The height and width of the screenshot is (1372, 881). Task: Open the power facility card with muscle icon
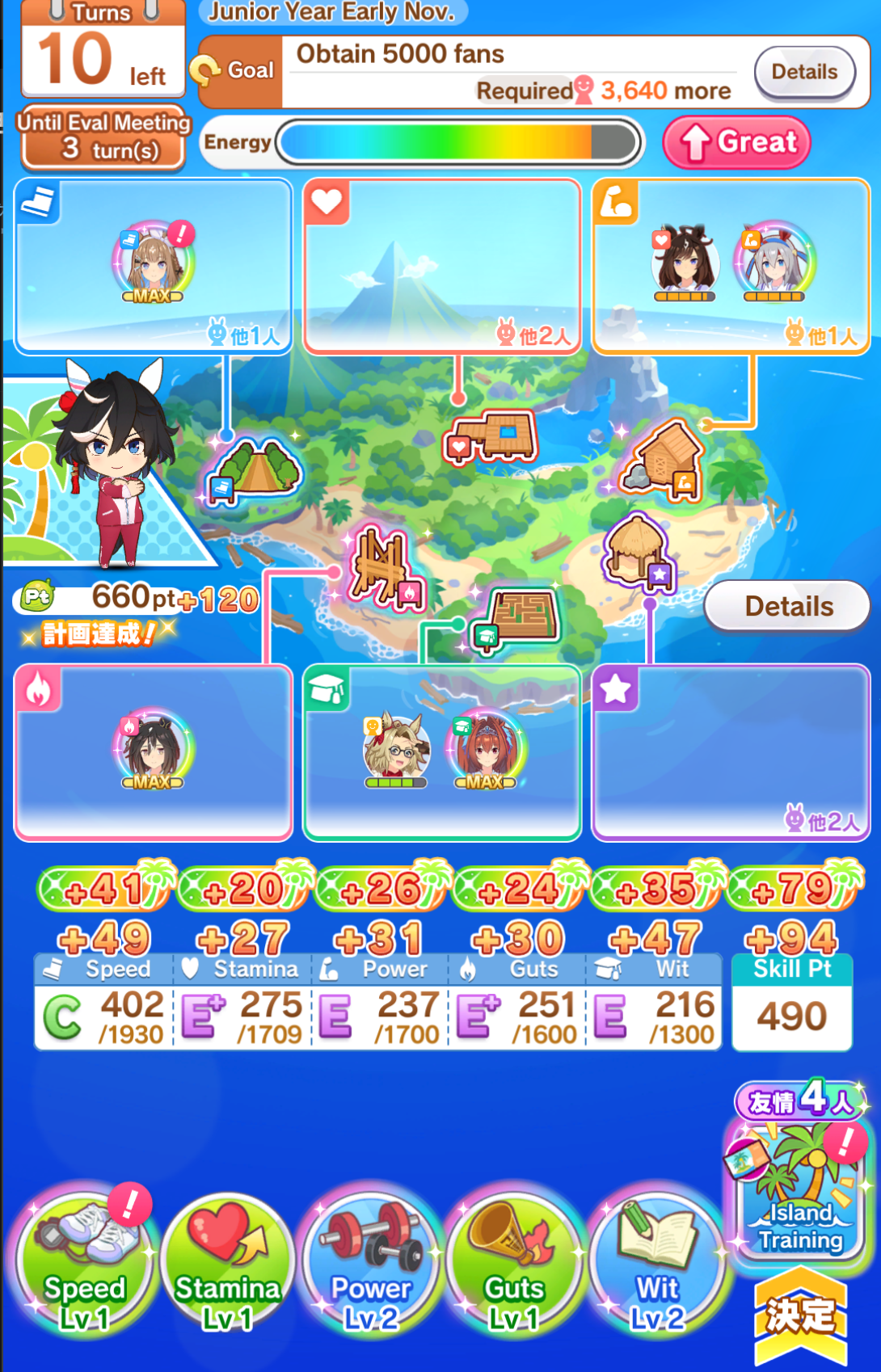click(731, 267)
